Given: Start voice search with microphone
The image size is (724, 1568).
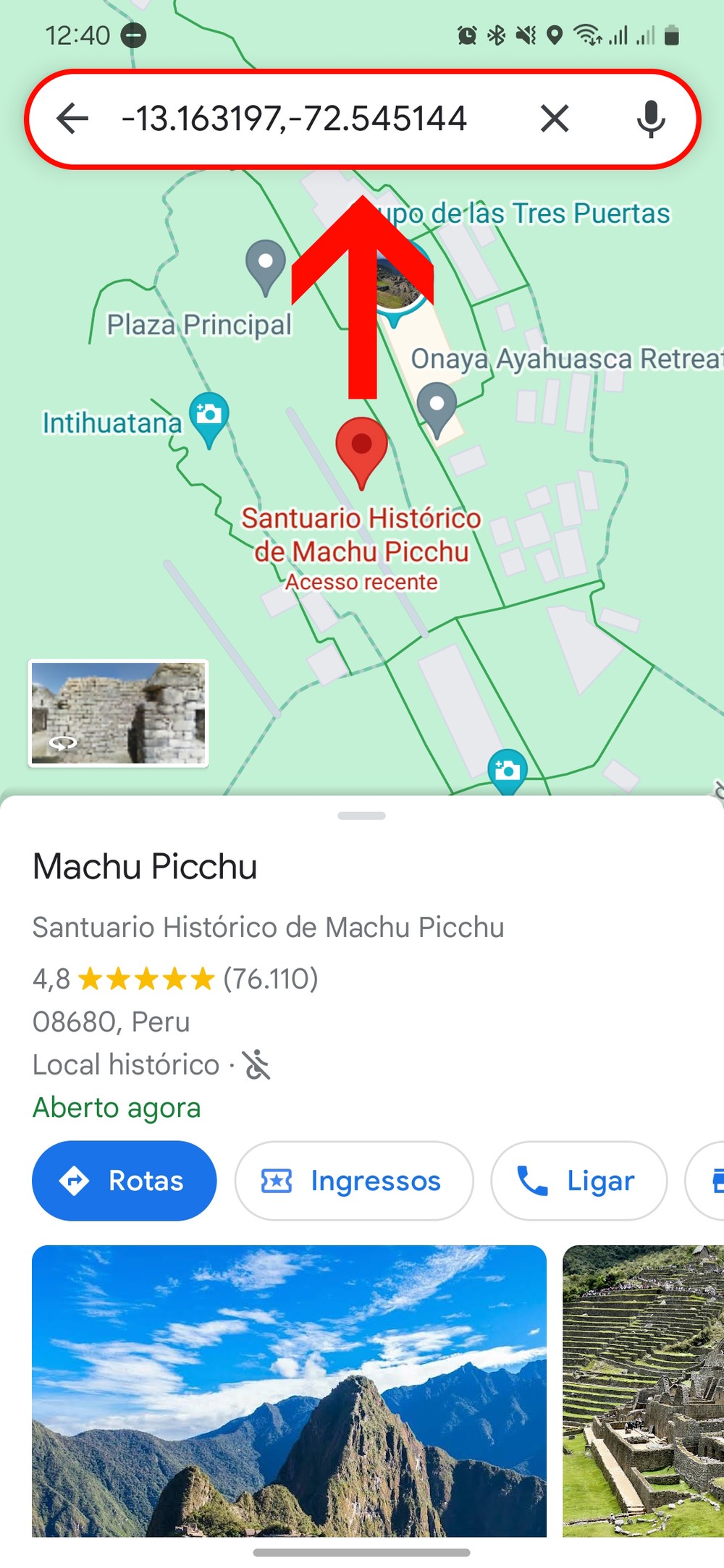Looking at the screenshot, I should (651, 119).
